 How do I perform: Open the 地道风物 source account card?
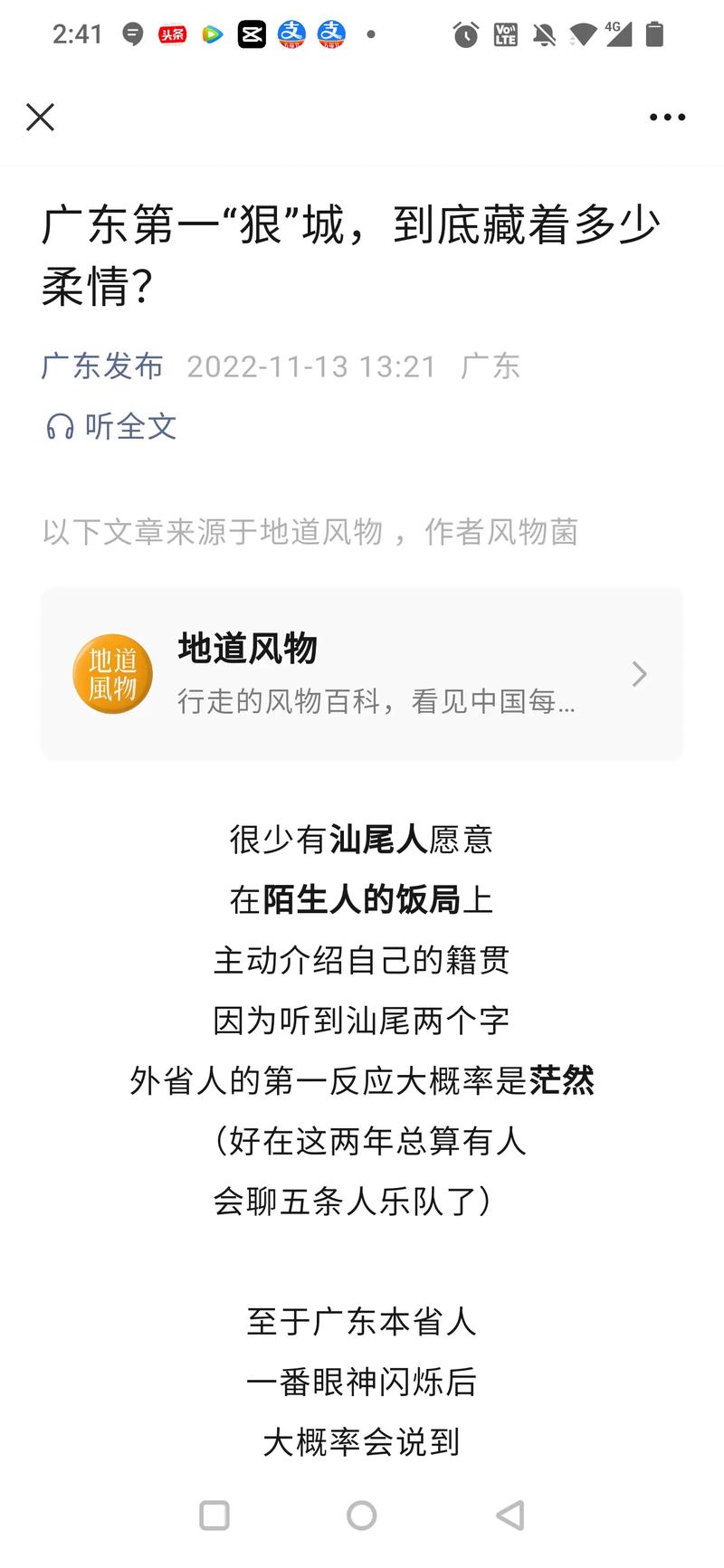click(x=362, y=674)
